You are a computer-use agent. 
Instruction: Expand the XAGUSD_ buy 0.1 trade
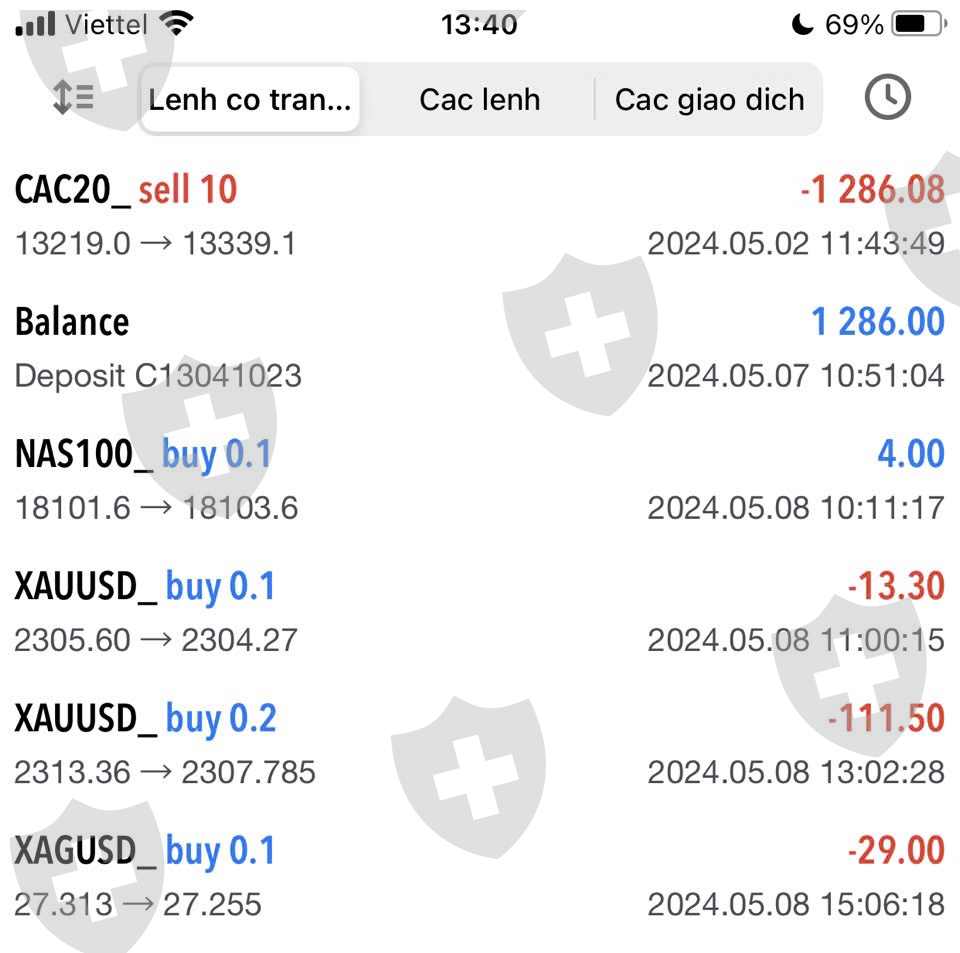[480, 876]
